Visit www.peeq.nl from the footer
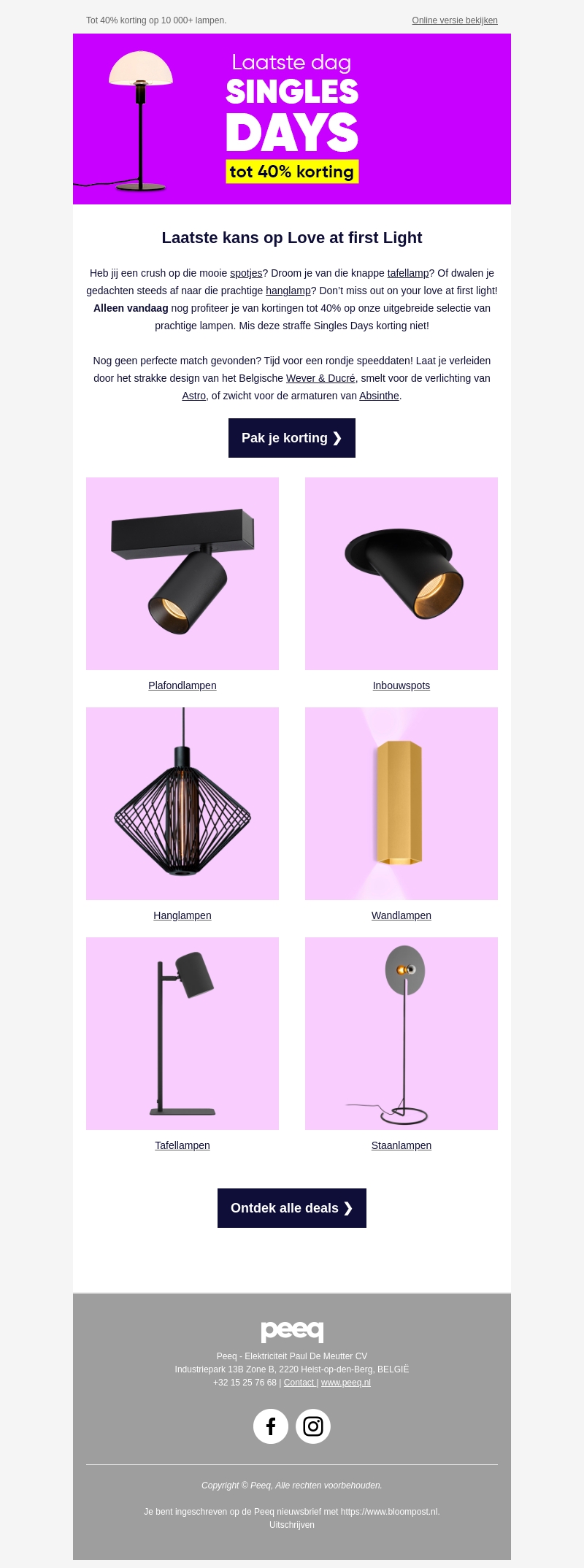The height and width of the screenshot is (1568, 584). click(346, 1383)
